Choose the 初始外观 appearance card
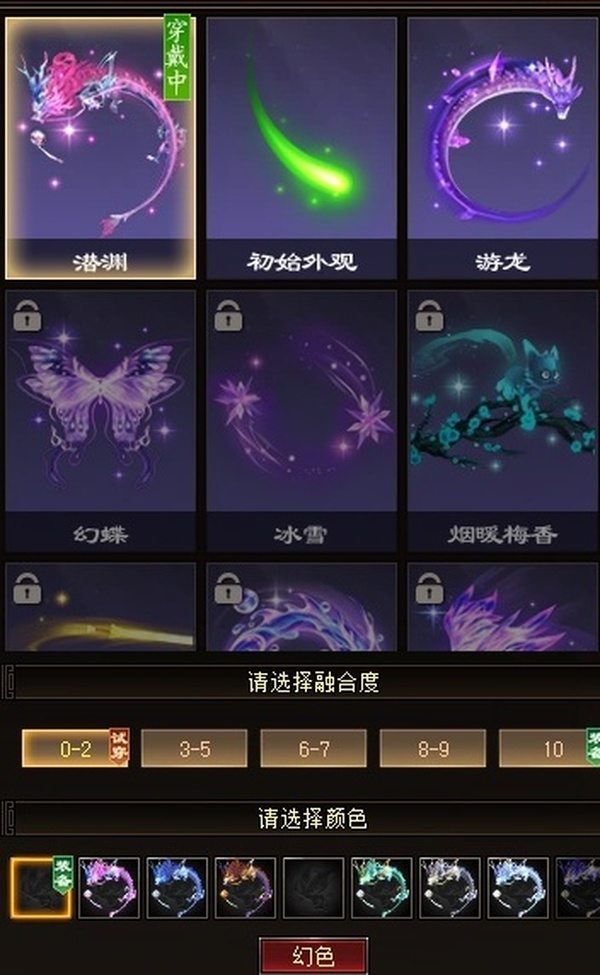 coord(302,147)
